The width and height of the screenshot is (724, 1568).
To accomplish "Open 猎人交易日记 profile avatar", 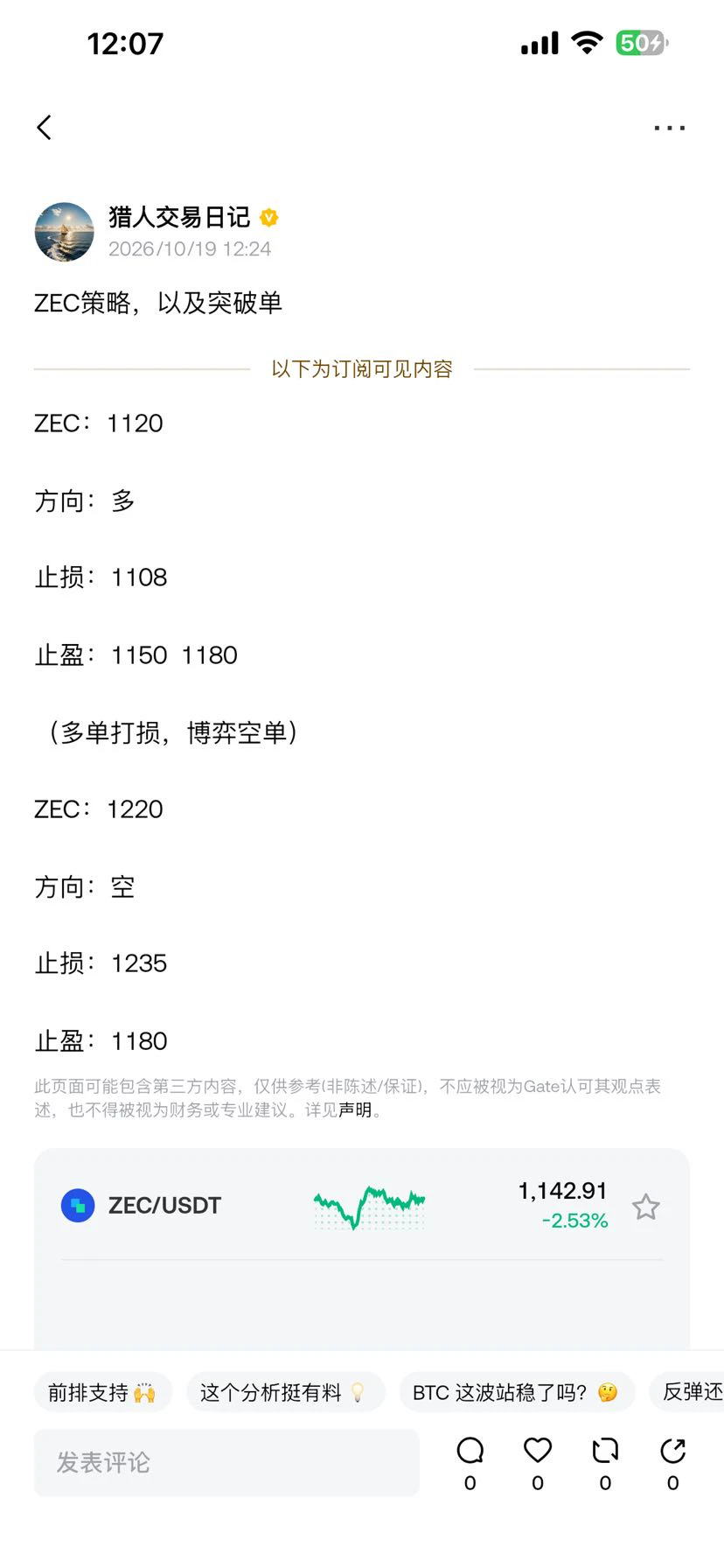I will 64,232.
